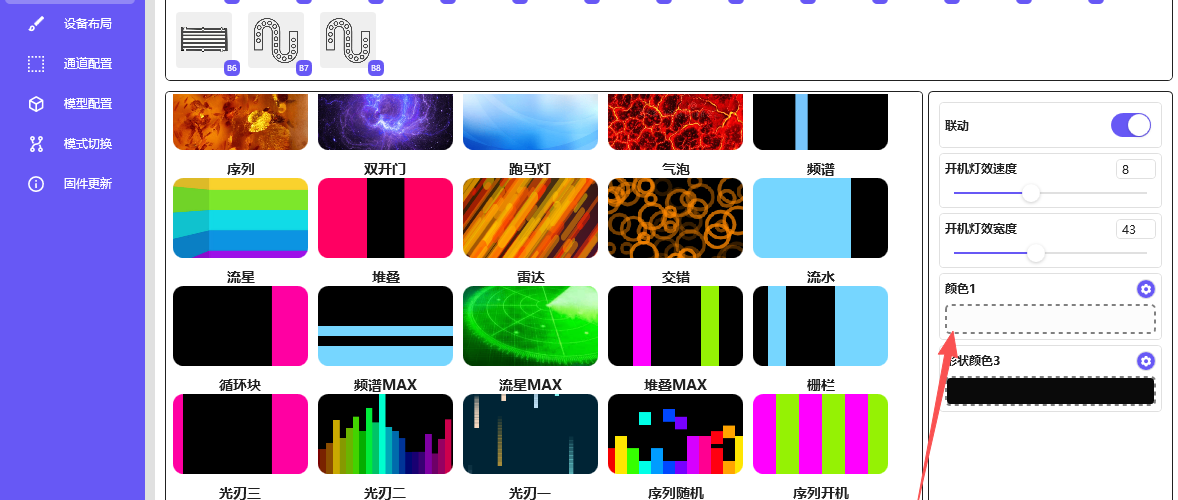Choose the 频谱MAX spectrum effect
Screen dimensions: 1178x500
point(385,434)
